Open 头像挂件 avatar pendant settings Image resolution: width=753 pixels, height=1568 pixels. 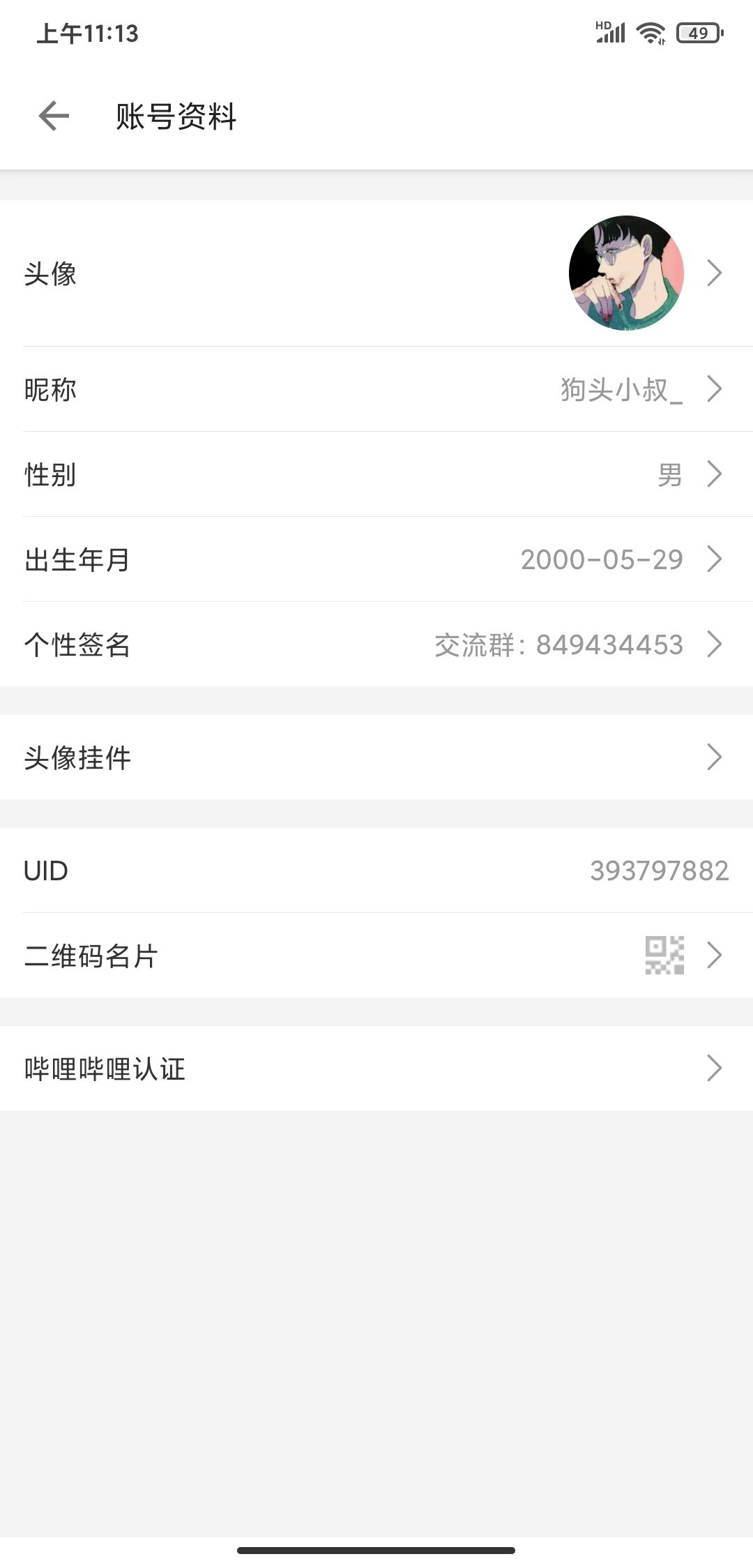[376, 757]
